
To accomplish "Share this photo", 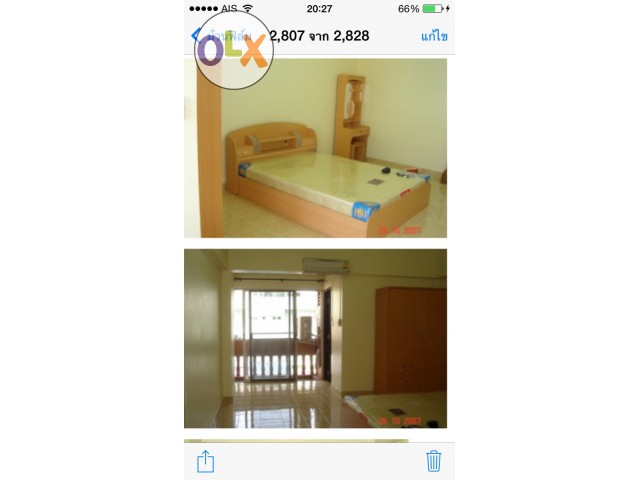I will pyautogui.click(x=205, y=461).
